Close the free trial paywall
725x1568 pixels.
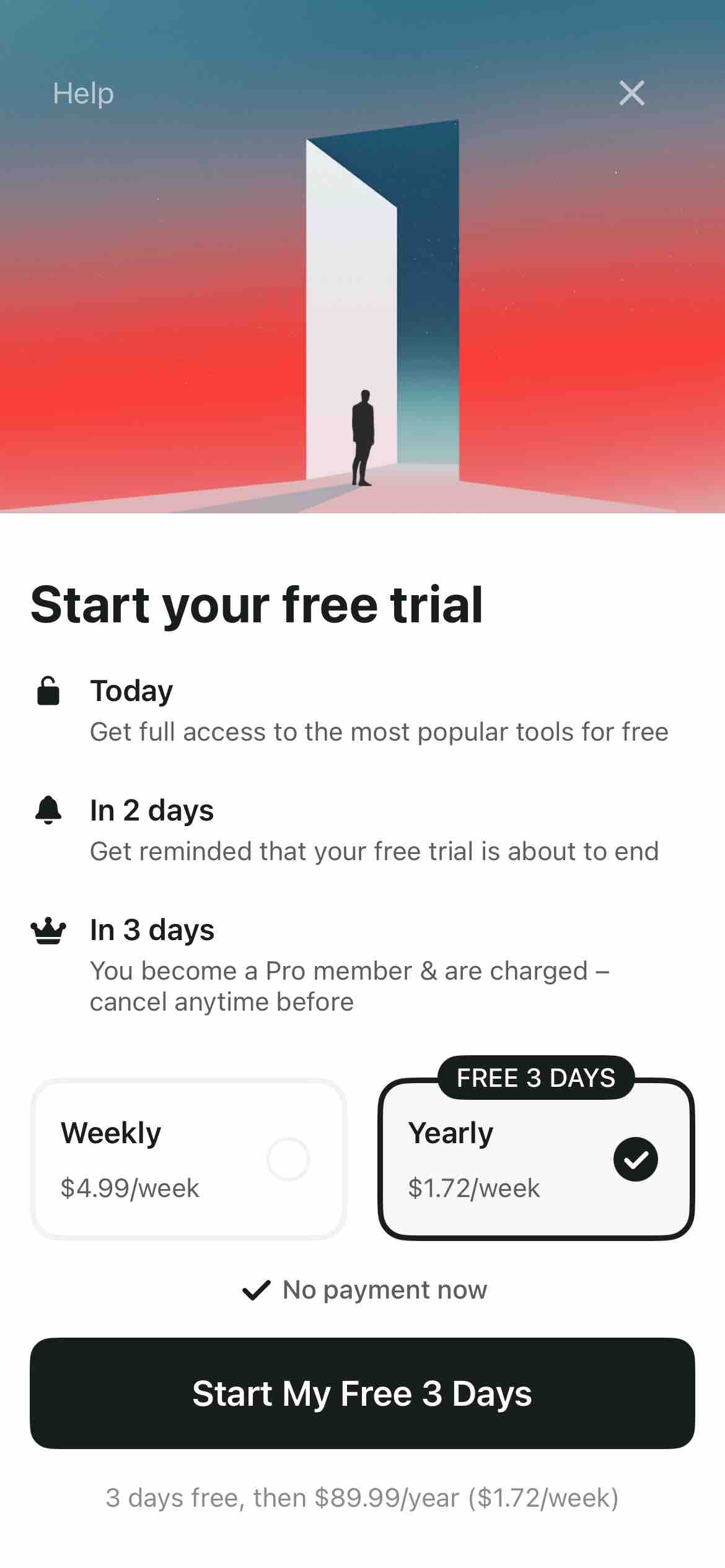631,94
